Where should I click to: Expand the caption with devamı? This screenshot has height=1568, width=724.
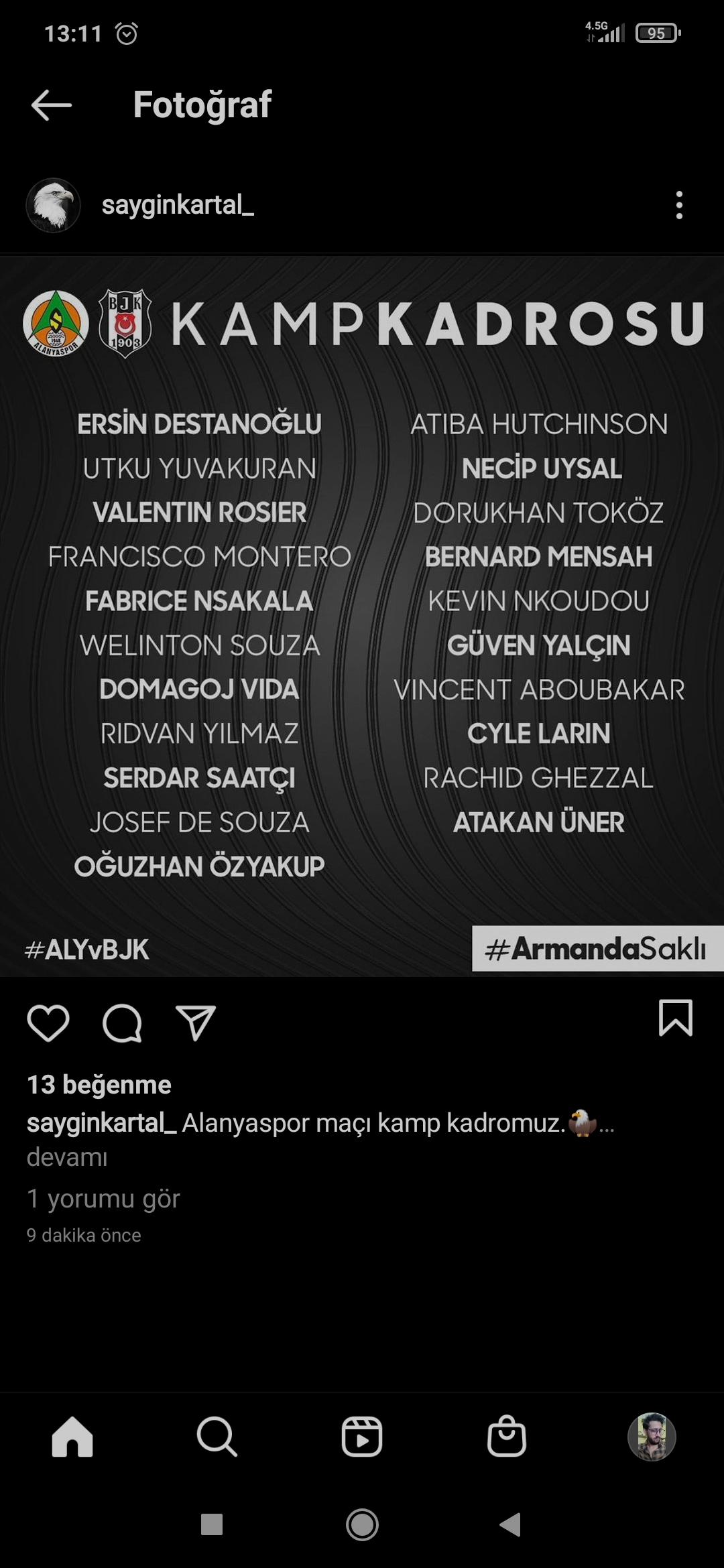coord(67,1157)
